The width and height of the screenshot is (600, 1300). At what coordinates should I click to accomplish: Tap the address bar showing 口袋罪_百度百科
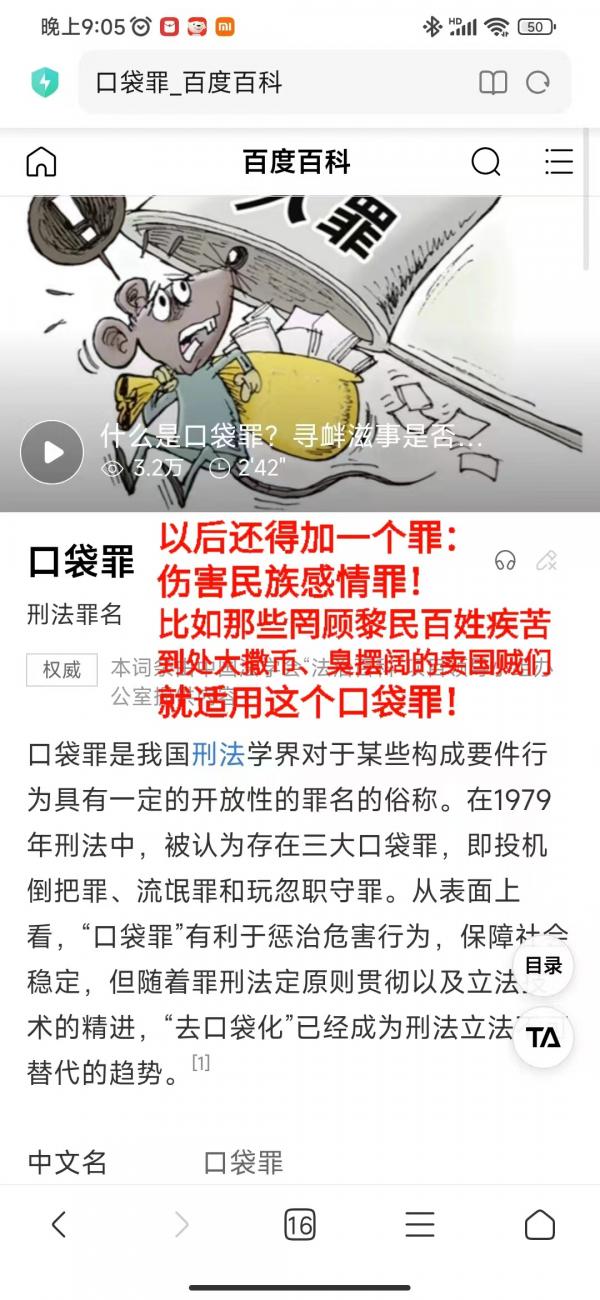pyautogui.click(x=270, y=82)
